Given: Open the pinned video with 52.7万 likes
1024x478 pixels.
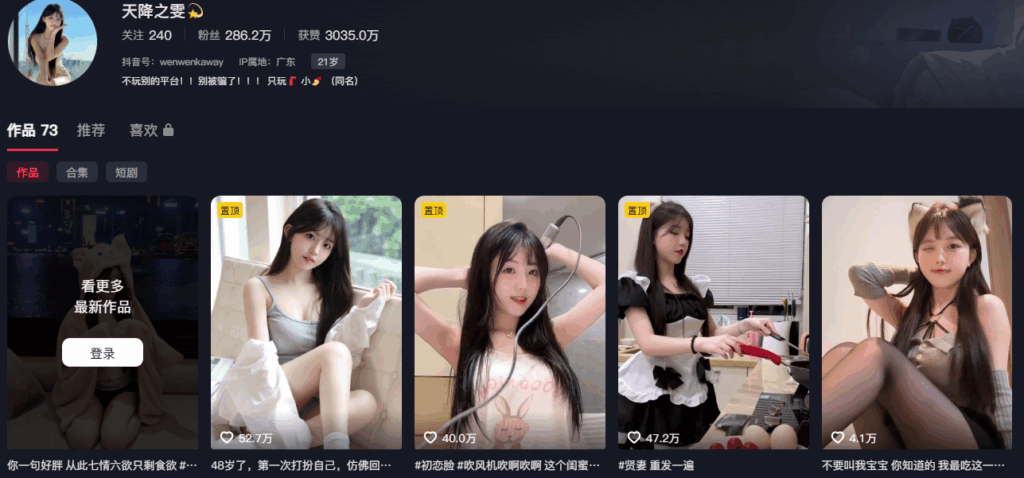Looking at the screenshot, I should (306, 322).
